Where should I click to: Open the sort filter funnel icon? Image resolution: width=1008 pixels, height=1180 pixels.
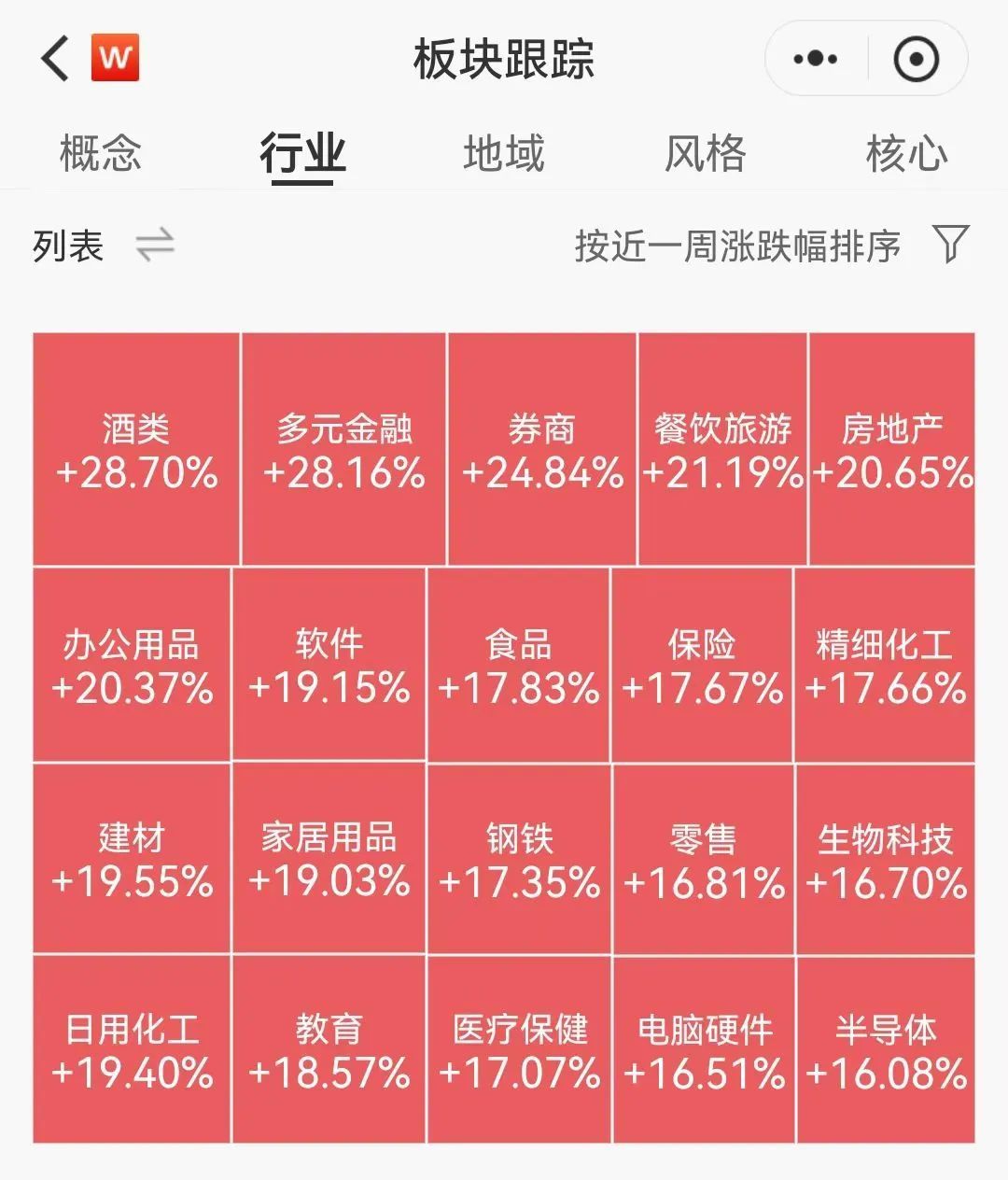tap(951, 245)
